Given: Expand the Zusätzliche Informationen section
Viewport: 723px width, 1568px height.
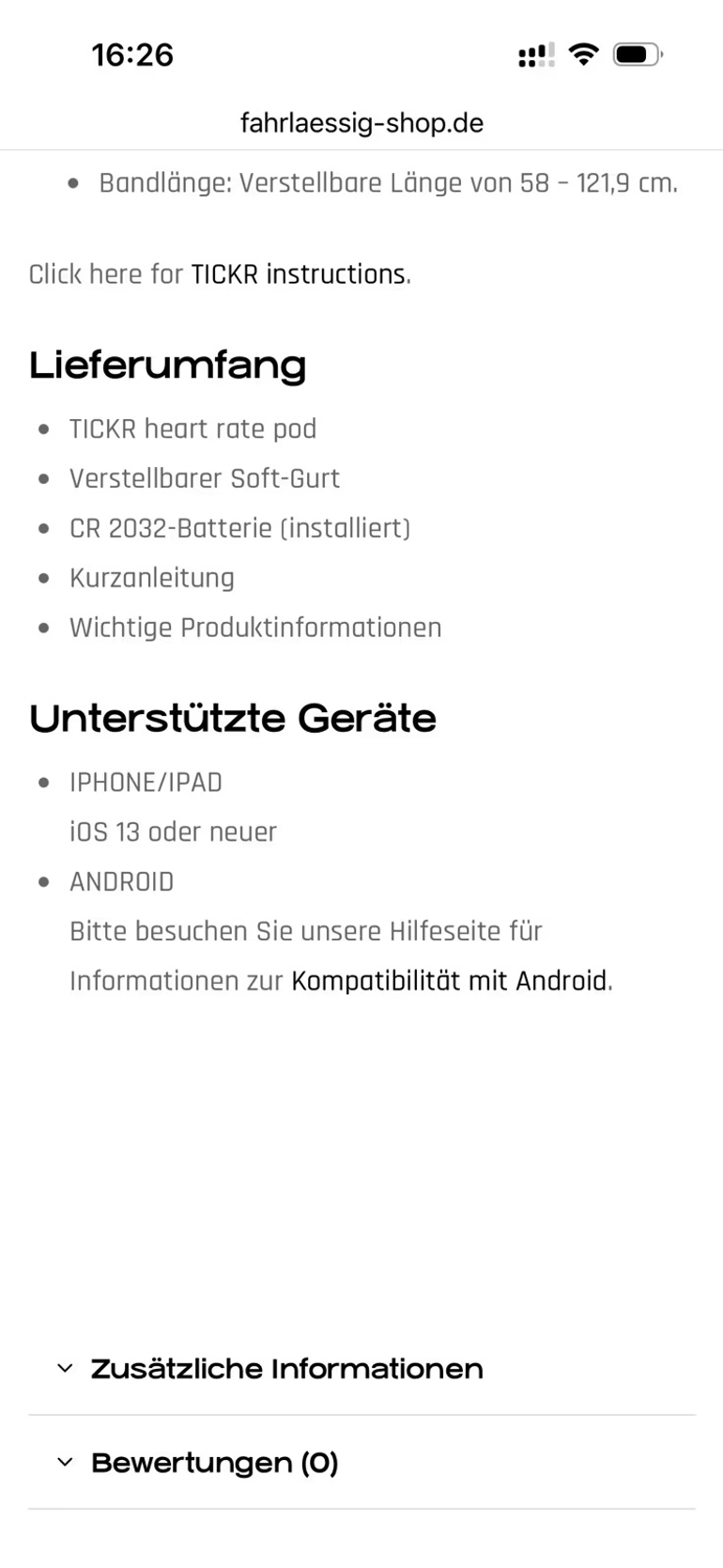Looking at the screenshot, I should (361, 1369).
